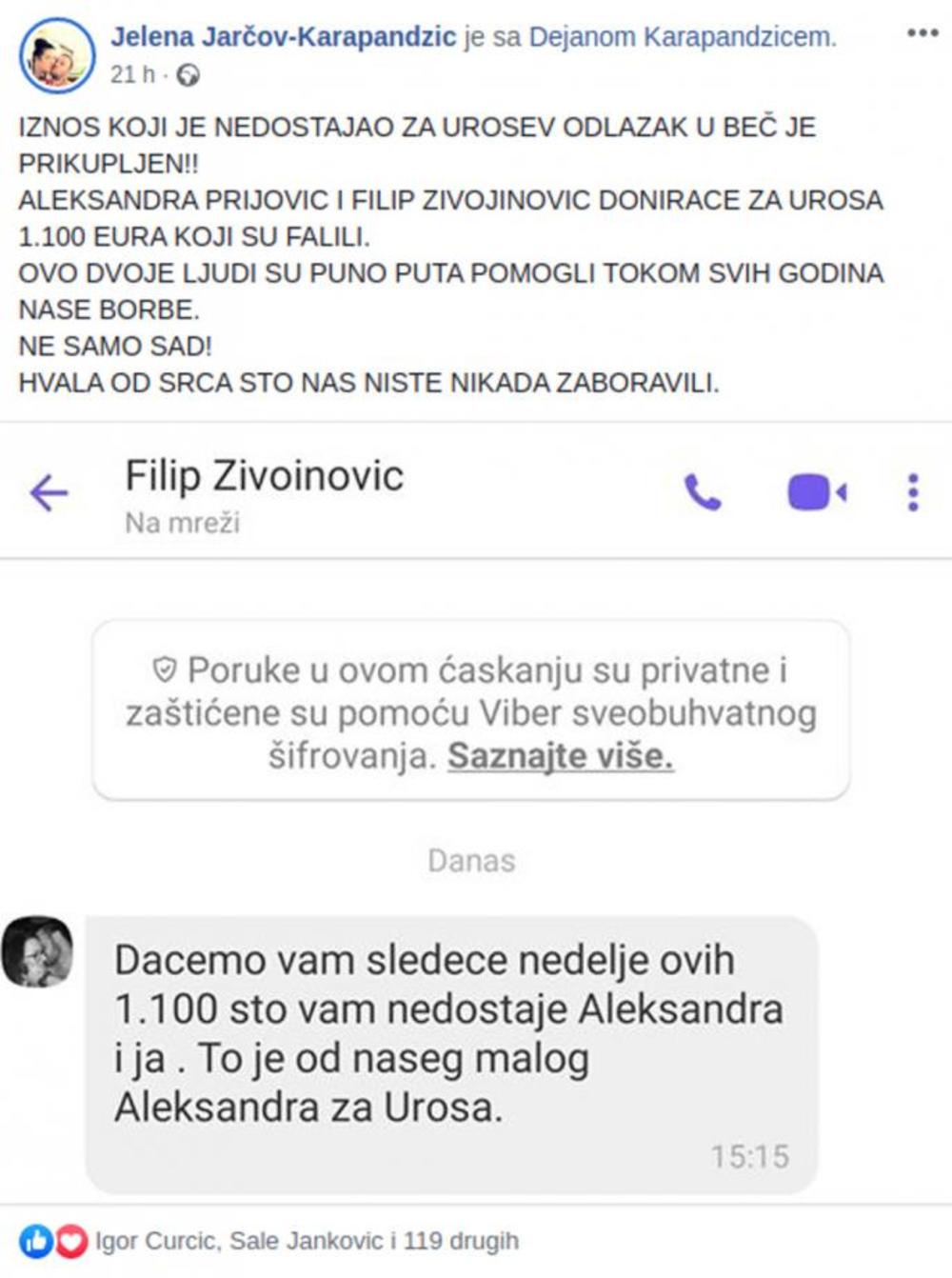The image size is (952, 1278).
Task: Open Jelena Jarčov-Karapandzic's profile name link
Action: pyautogui.click(x=283, y=37)
